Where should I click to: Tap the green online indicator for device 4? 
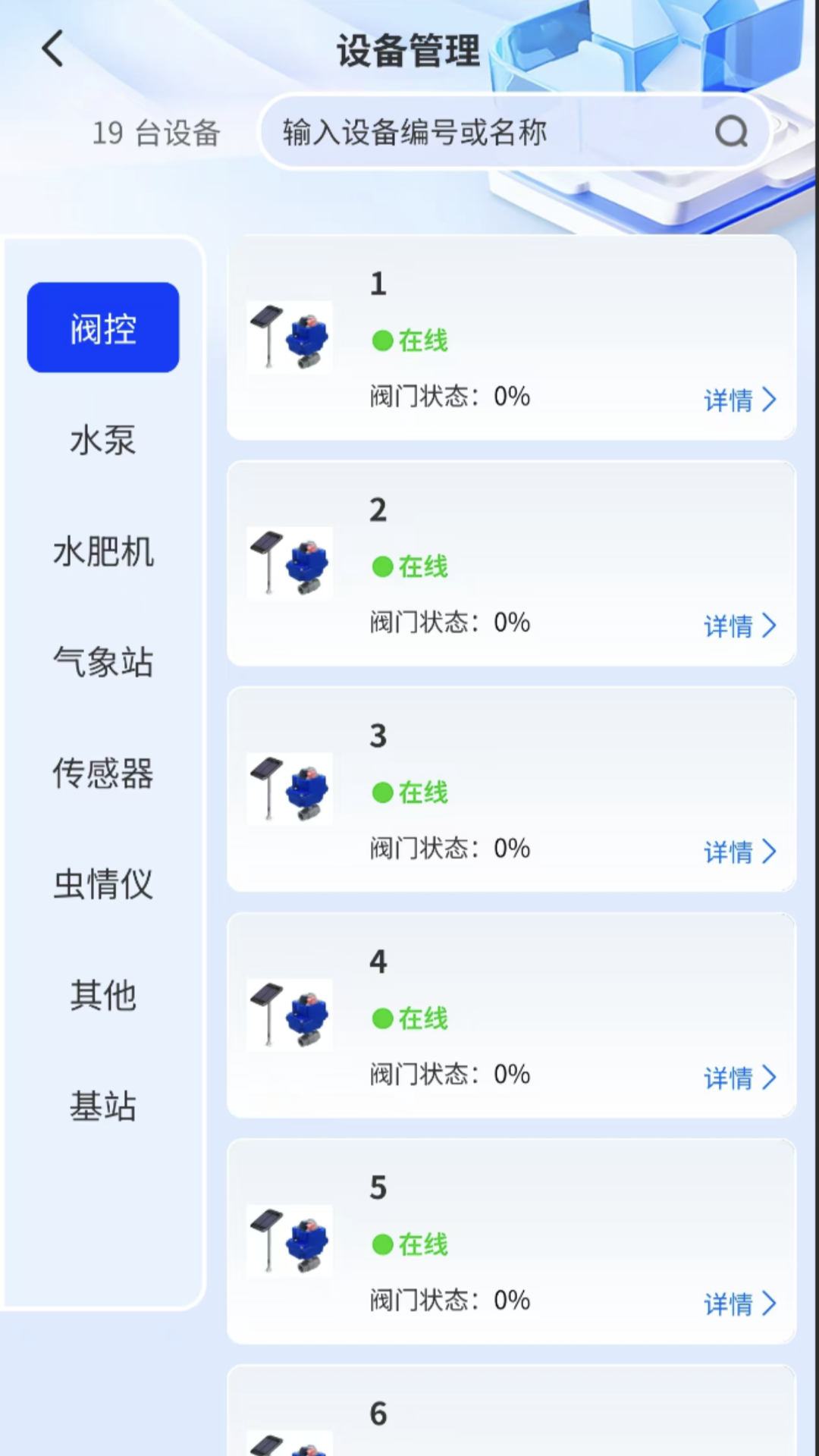(x=384, y=1018)
